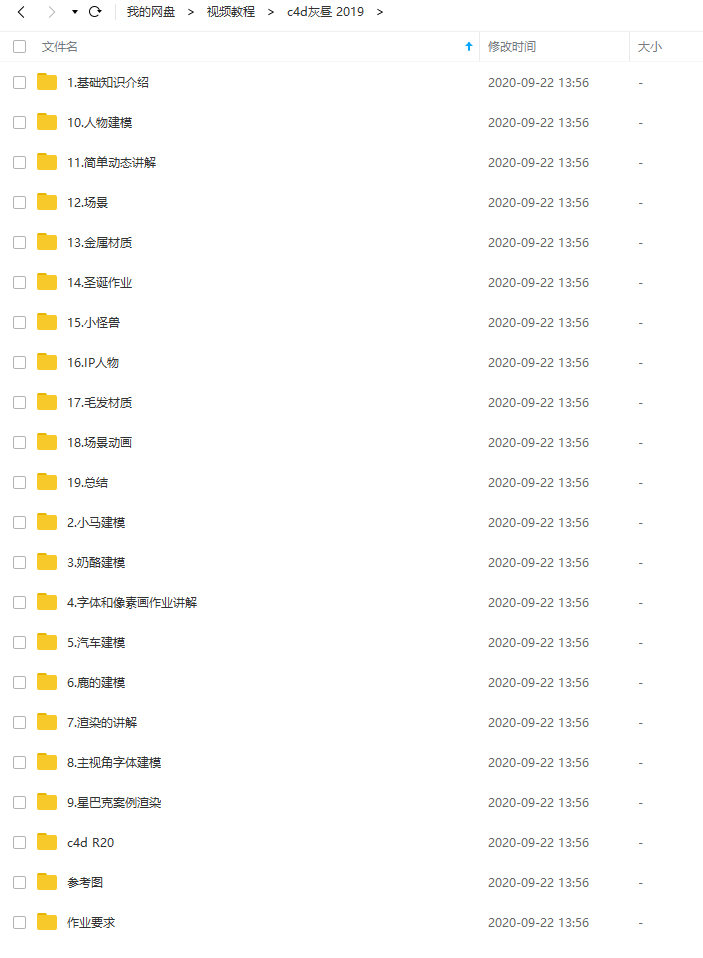Open folder 13.金属材质

click(100, 243)
